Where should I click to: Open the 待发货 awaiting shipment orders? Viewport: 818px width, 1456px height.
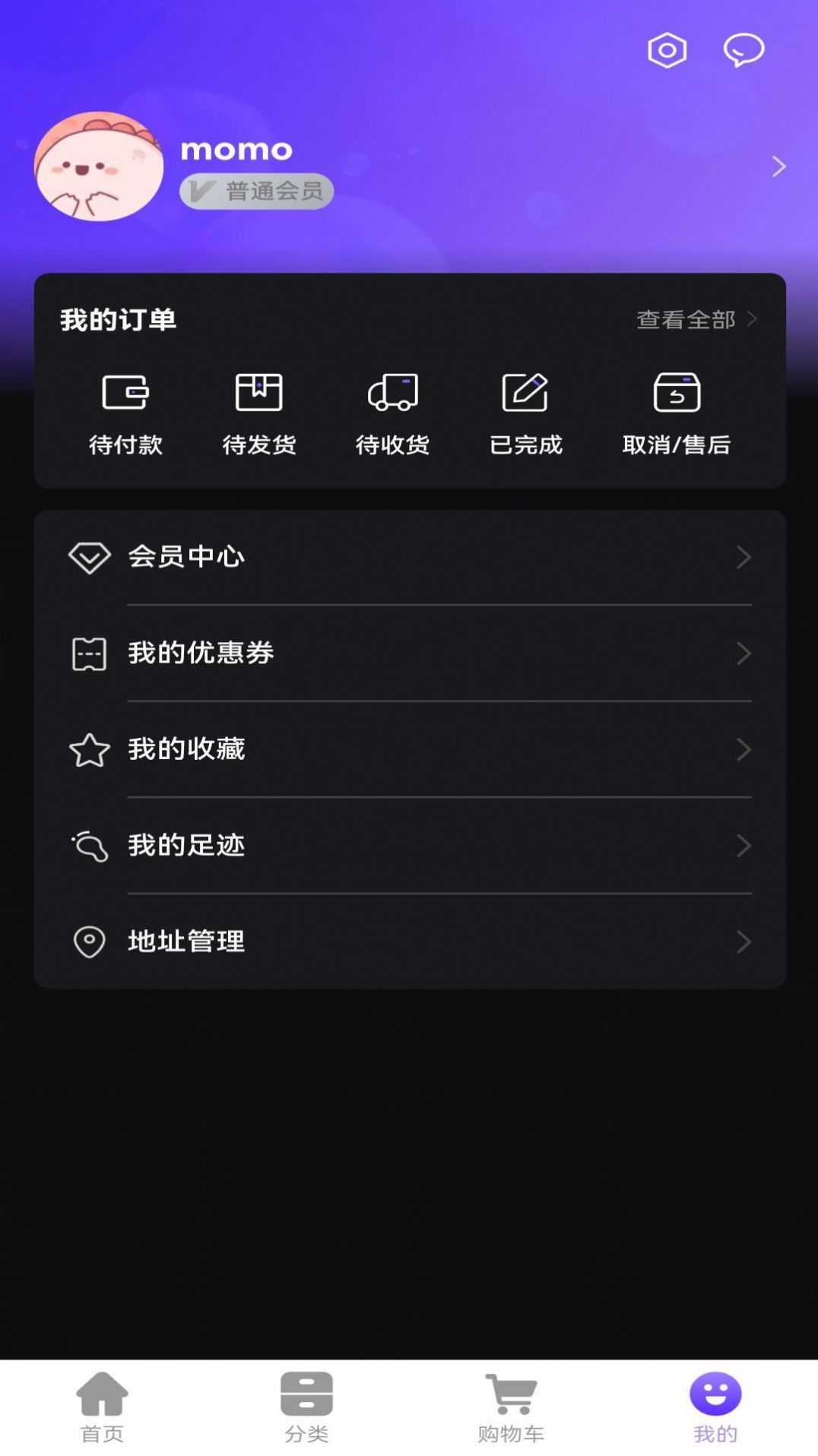[x=260, y=414]
